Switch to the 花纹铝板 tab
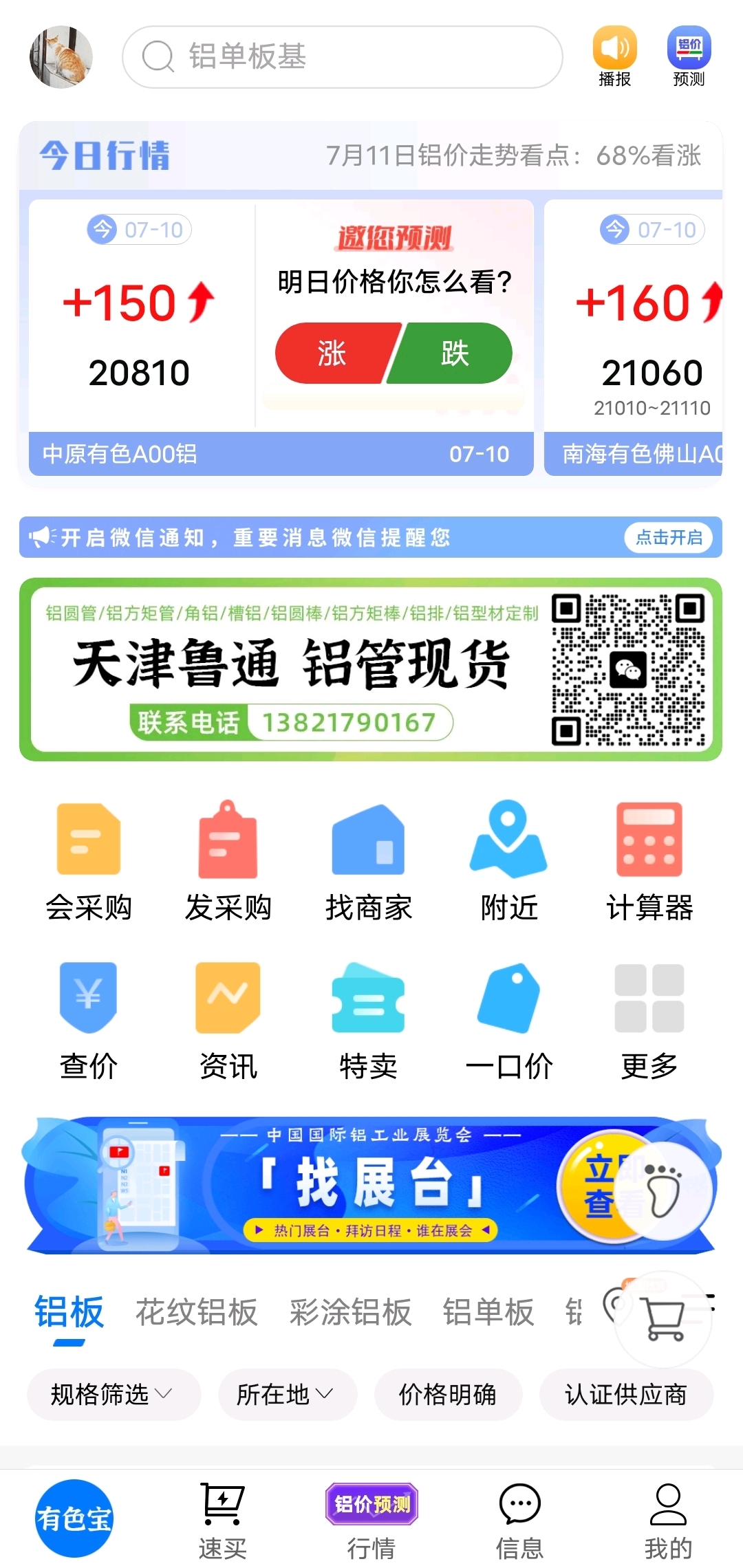The image size is (743, 1568). [197, 1312]
